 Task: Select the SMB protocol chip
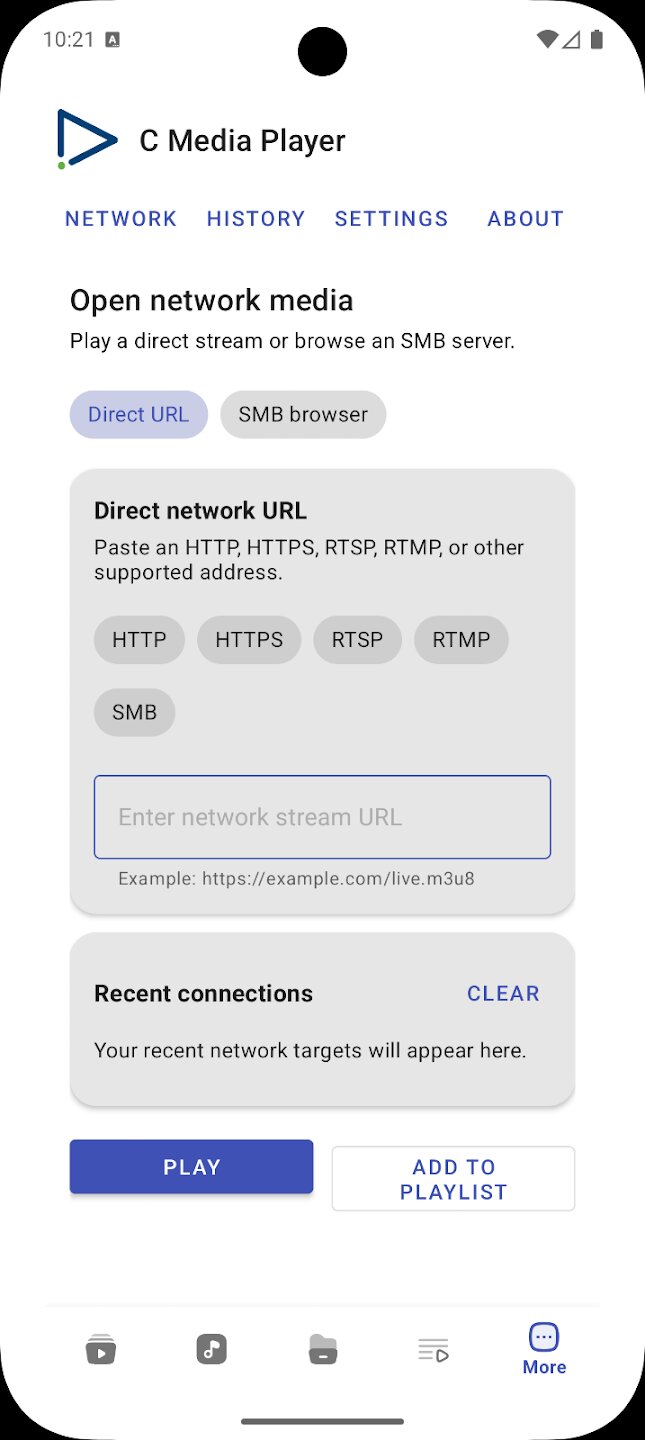(x=134, y=713)
